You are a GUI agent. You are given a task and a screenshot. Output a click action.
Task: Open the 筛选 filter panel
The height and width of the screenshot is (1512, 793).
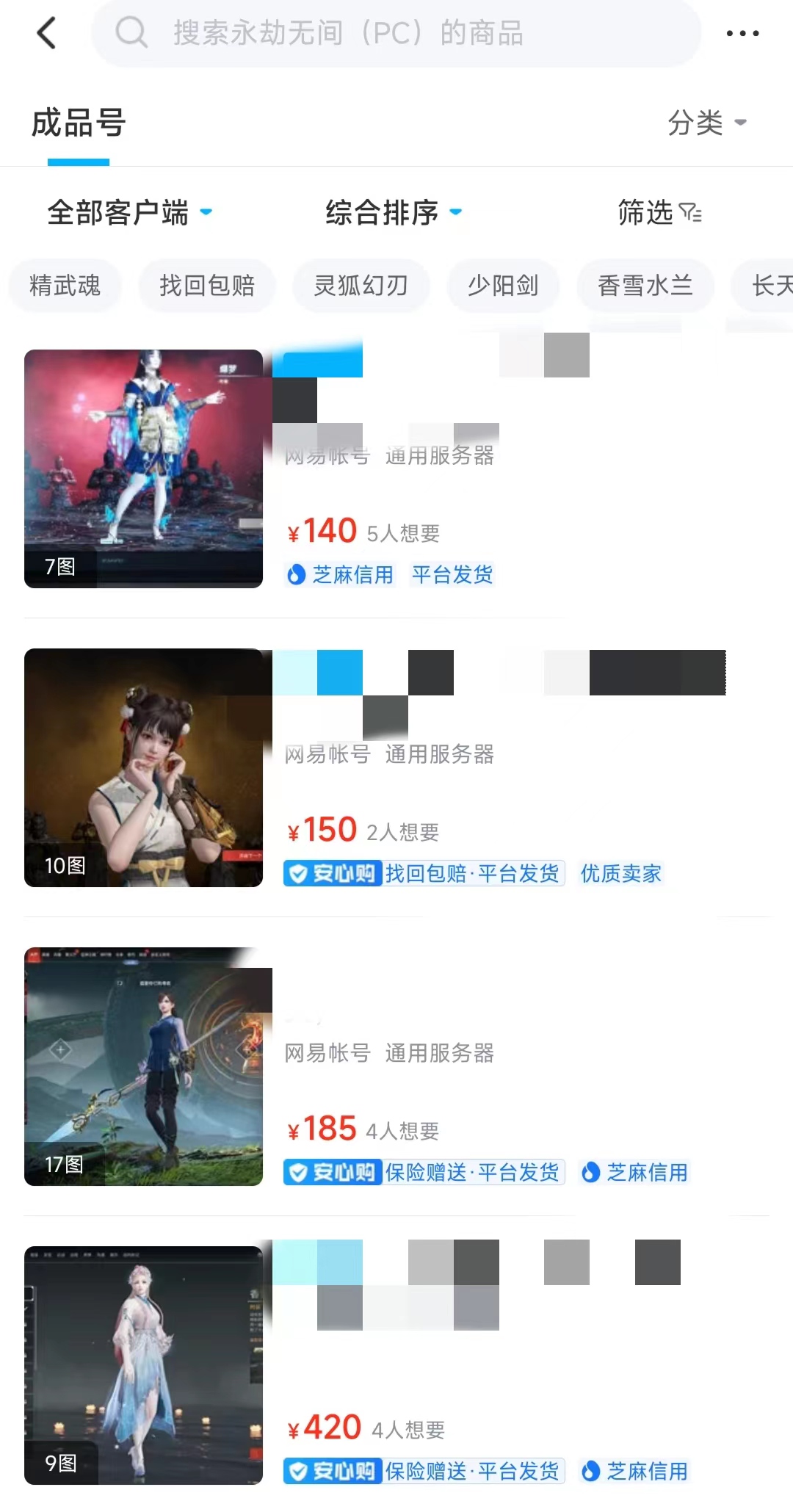(x=659, y=213)
